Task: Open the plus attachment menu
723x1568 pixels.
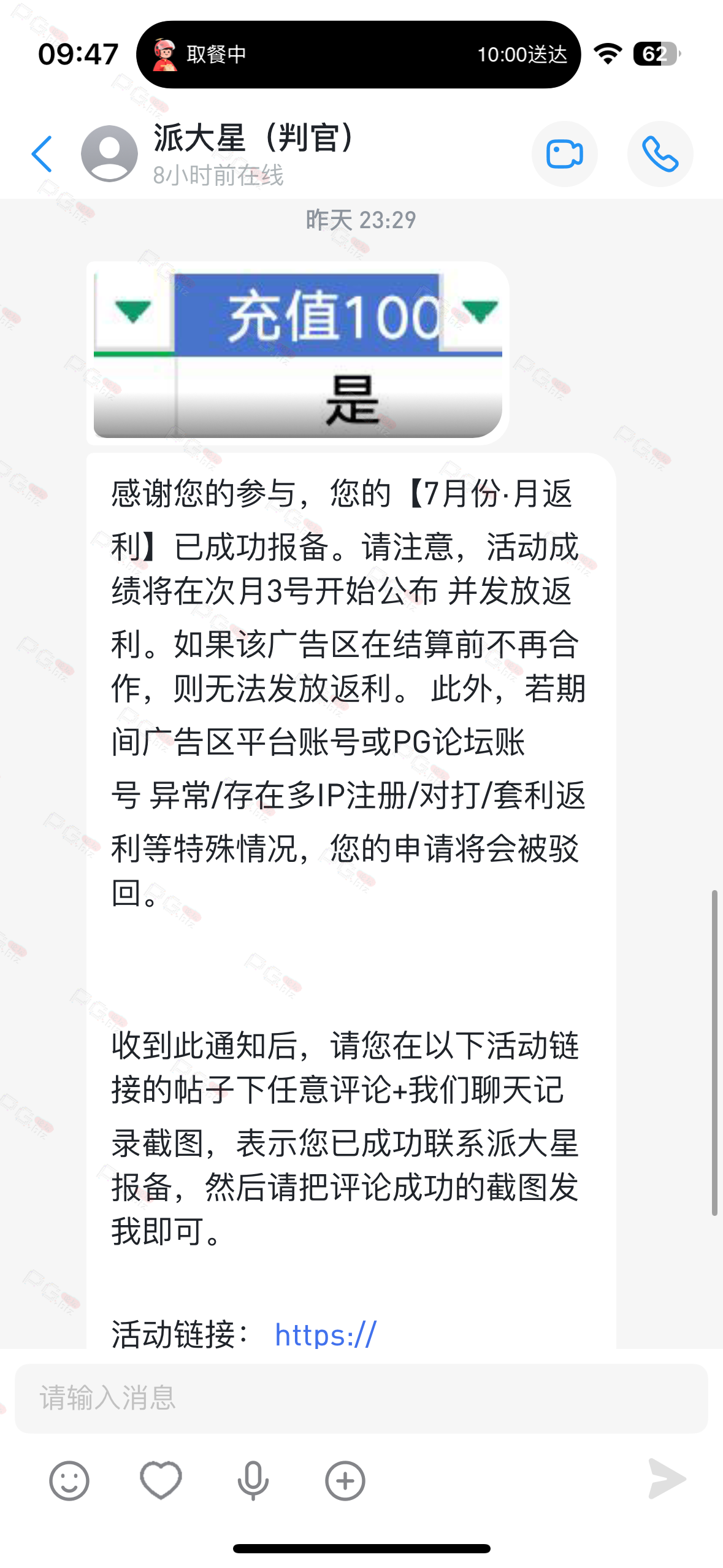Action: [x=345, y=1481]
